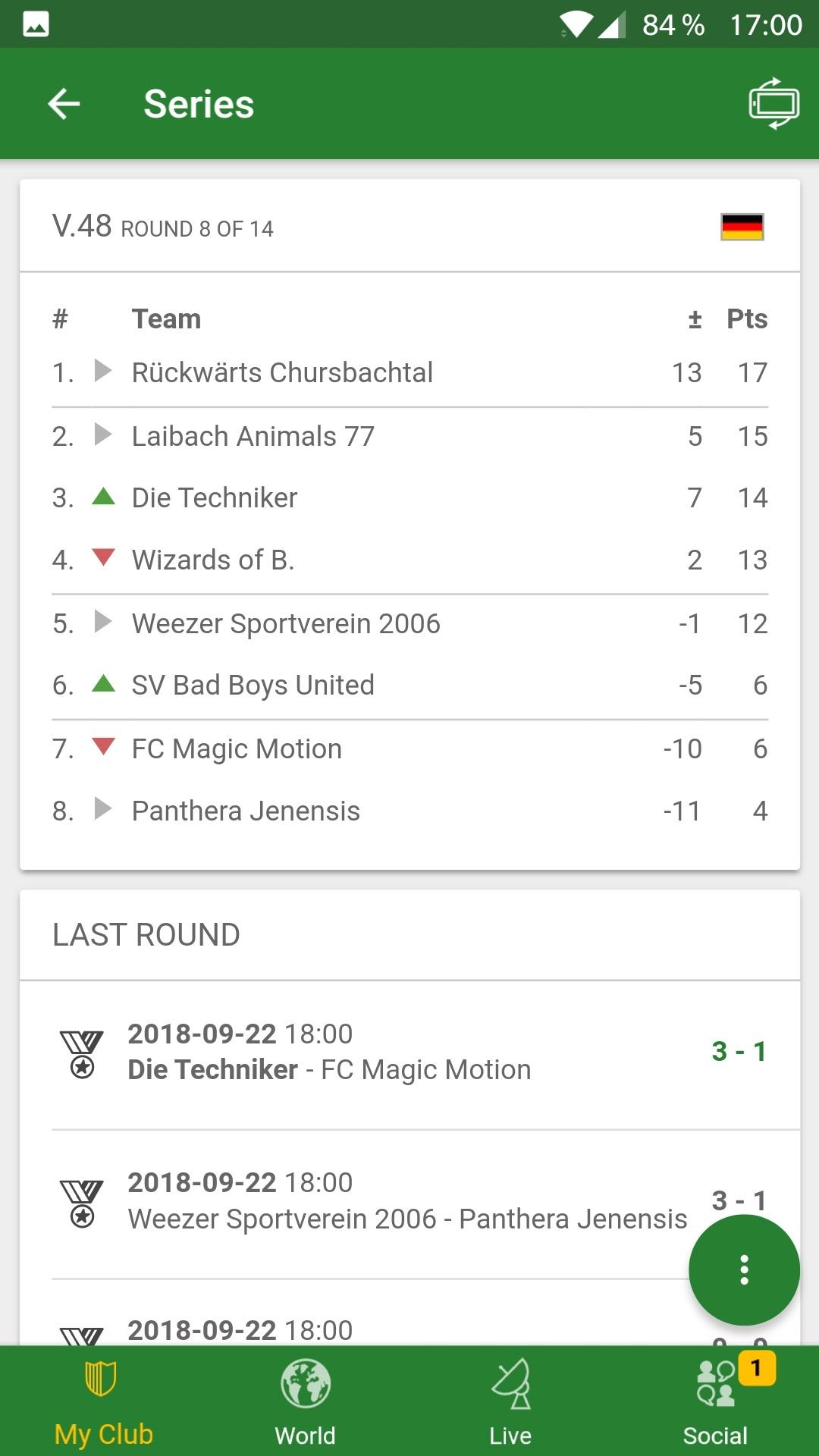Tap the screen rotation icon
Image resolution: width=819 pixels, height=1456 pixels.
click(773, 104)
